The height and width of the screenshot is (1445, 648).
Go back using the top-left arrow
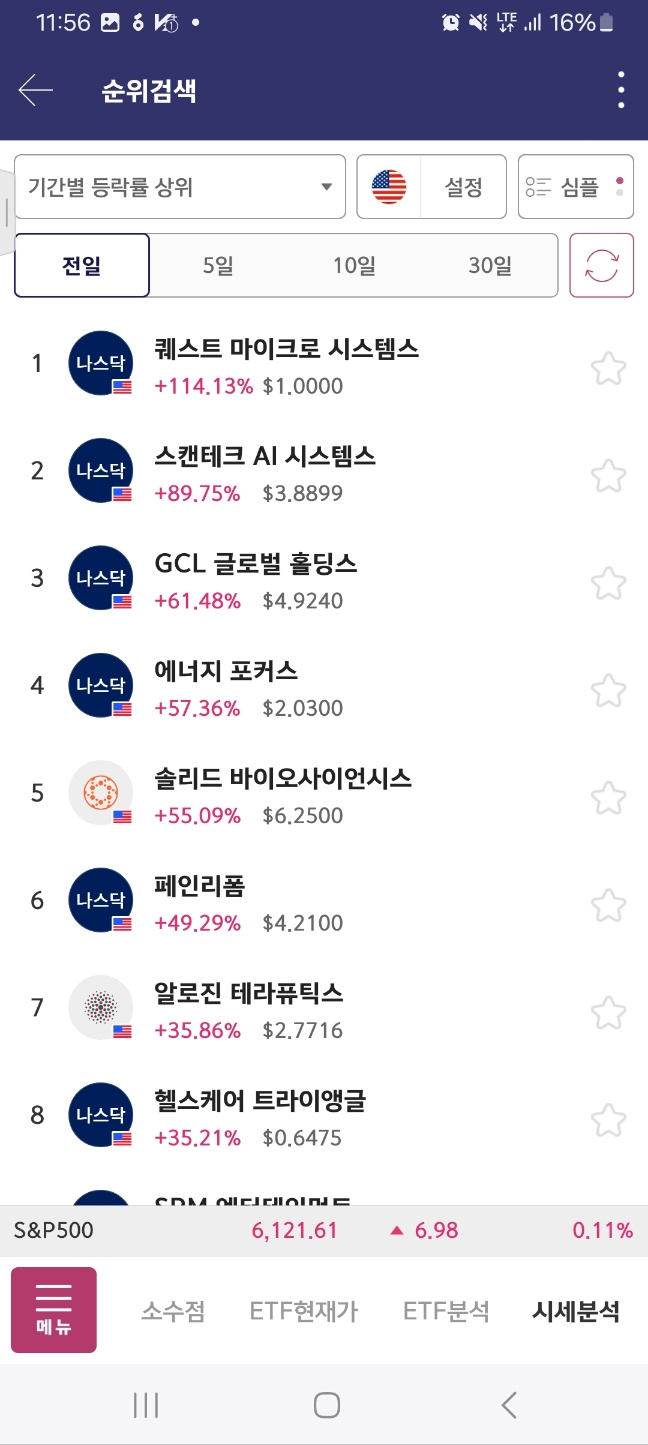pos(36,91)
